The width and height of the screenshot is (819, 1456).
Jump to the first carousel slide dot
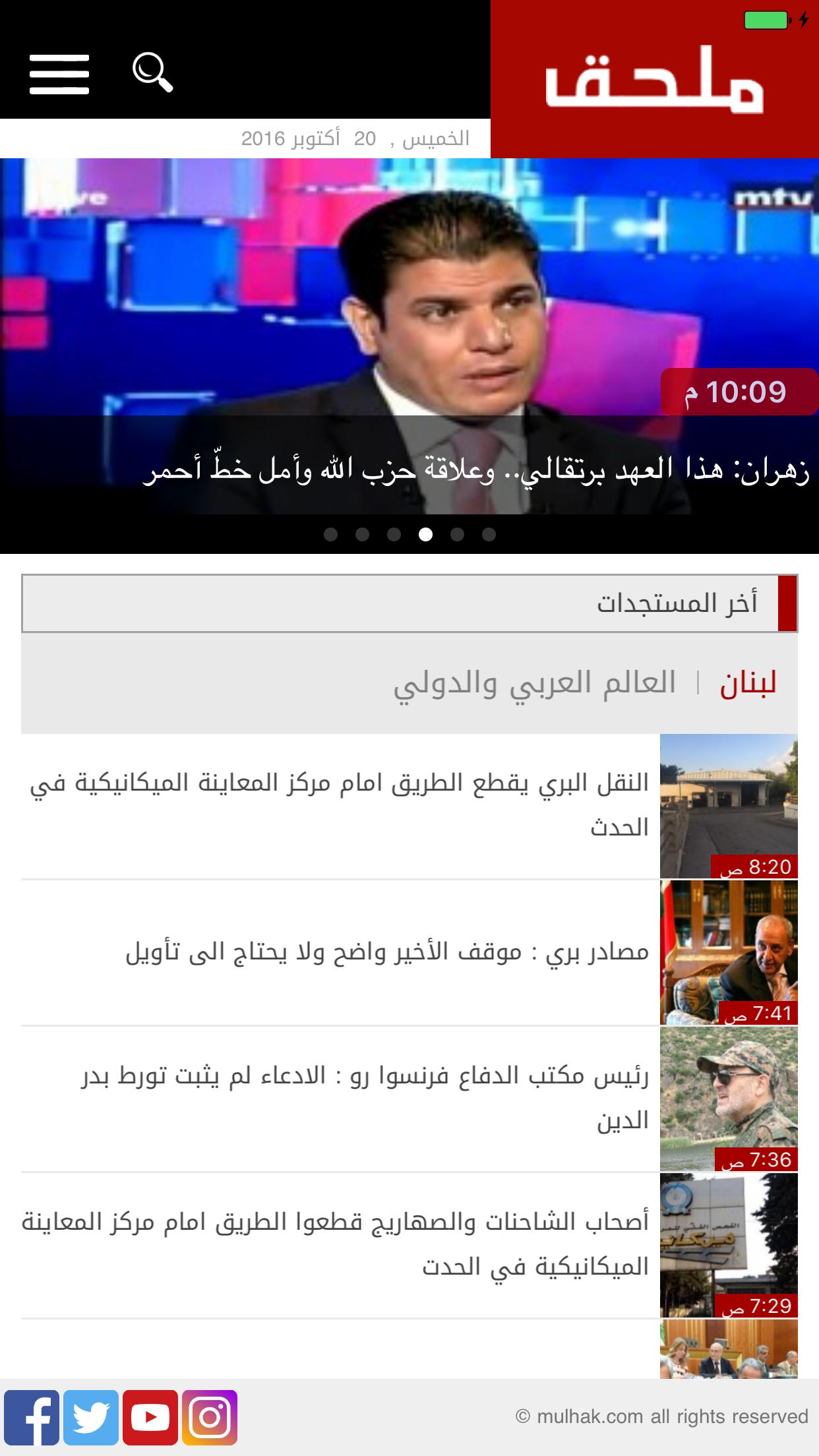[331, 534]
